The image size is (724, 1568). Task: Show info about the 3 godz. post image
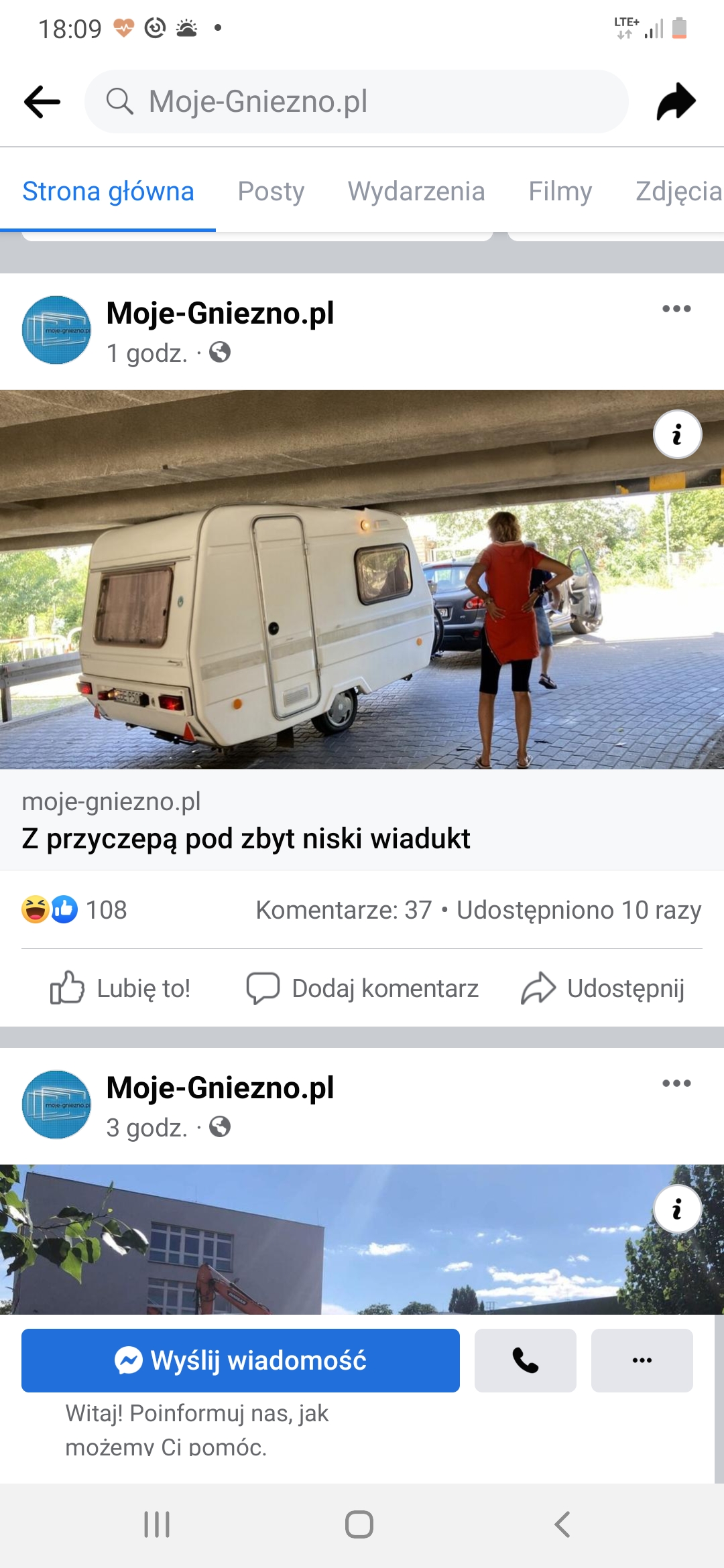coord(677,1209)
